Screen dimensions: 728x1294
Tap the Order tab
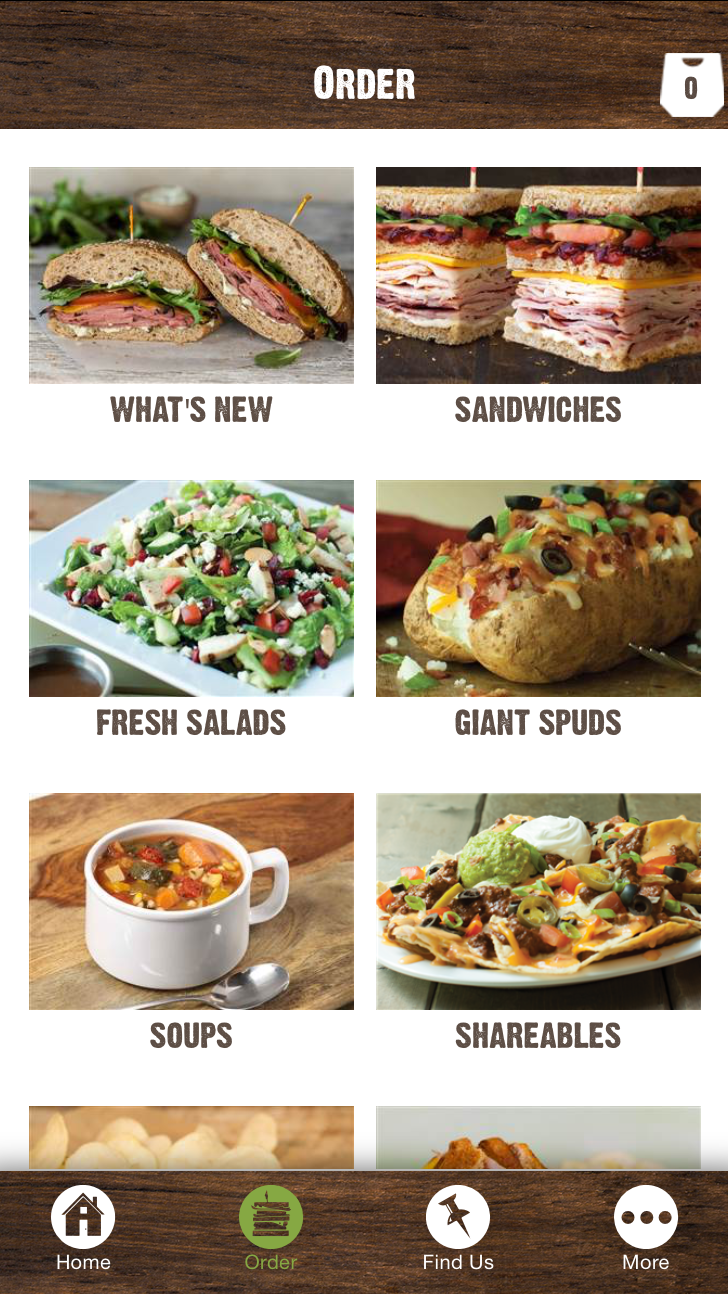271,1229
